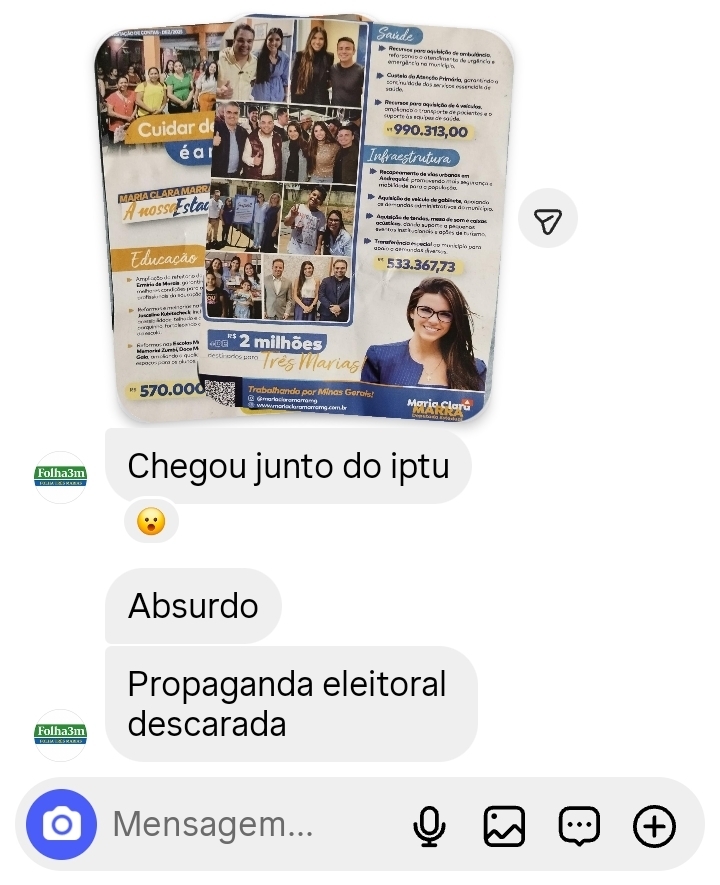Open the camera from the message bar
The width and height of the screenshot is (720, 885).
point(61,825)
